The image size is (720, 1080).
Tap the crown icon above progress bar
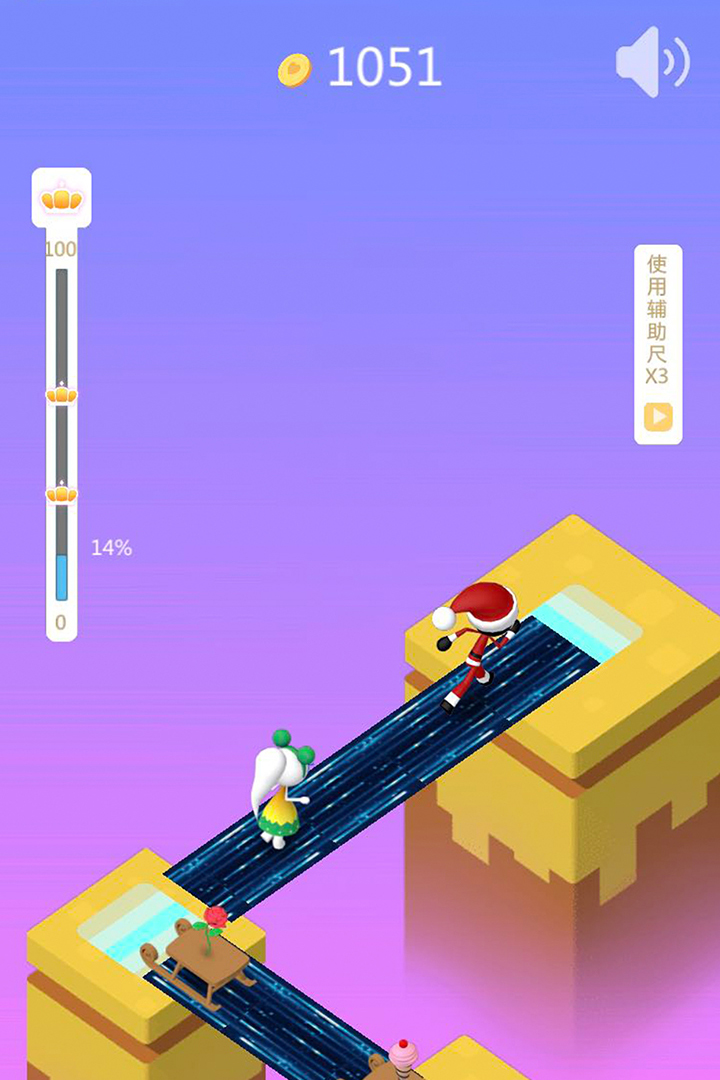coord(62,198)
